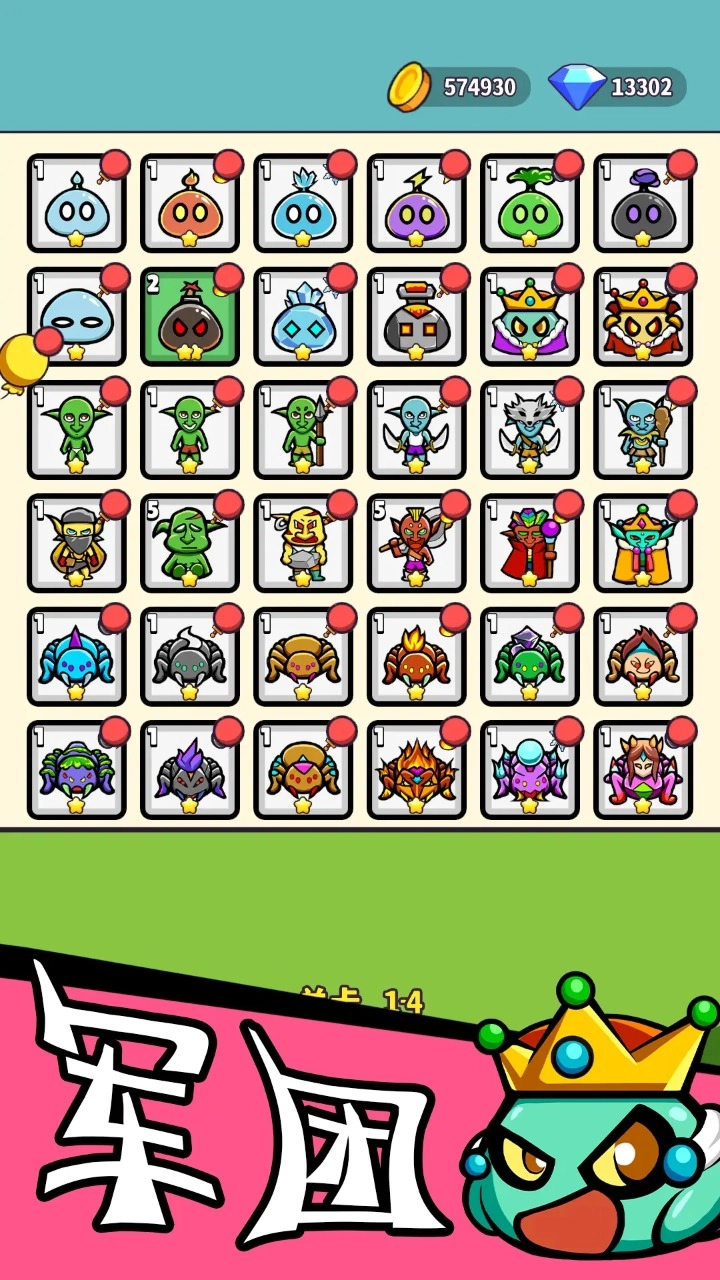Tap the white wolf dual-blade card
This screenshot has width=720, height=1280.
(x=529, y=430)
